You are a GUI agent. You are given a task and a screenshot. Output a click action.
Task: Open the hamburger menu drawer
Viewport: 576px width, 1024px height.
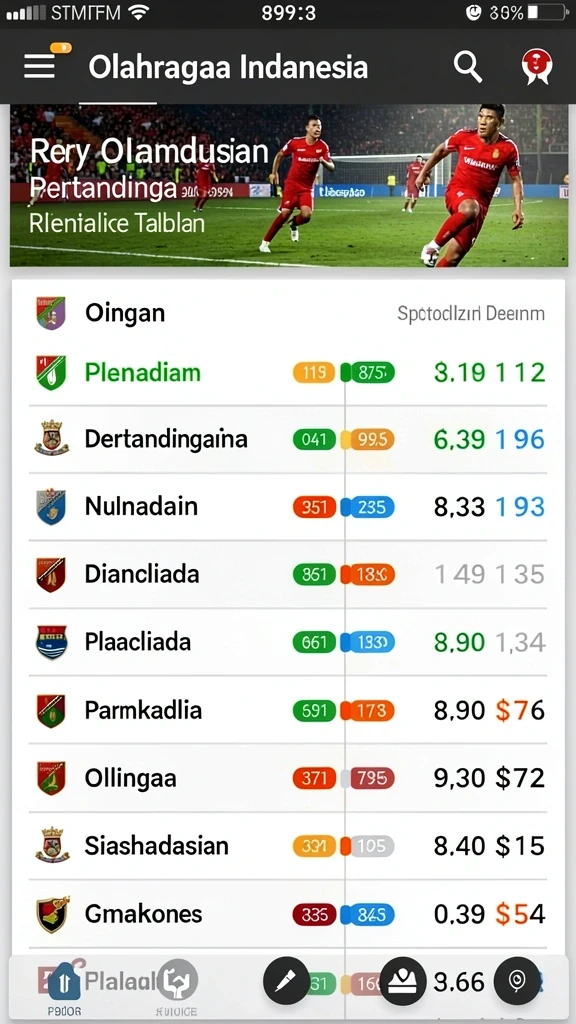tap(40, 67)
